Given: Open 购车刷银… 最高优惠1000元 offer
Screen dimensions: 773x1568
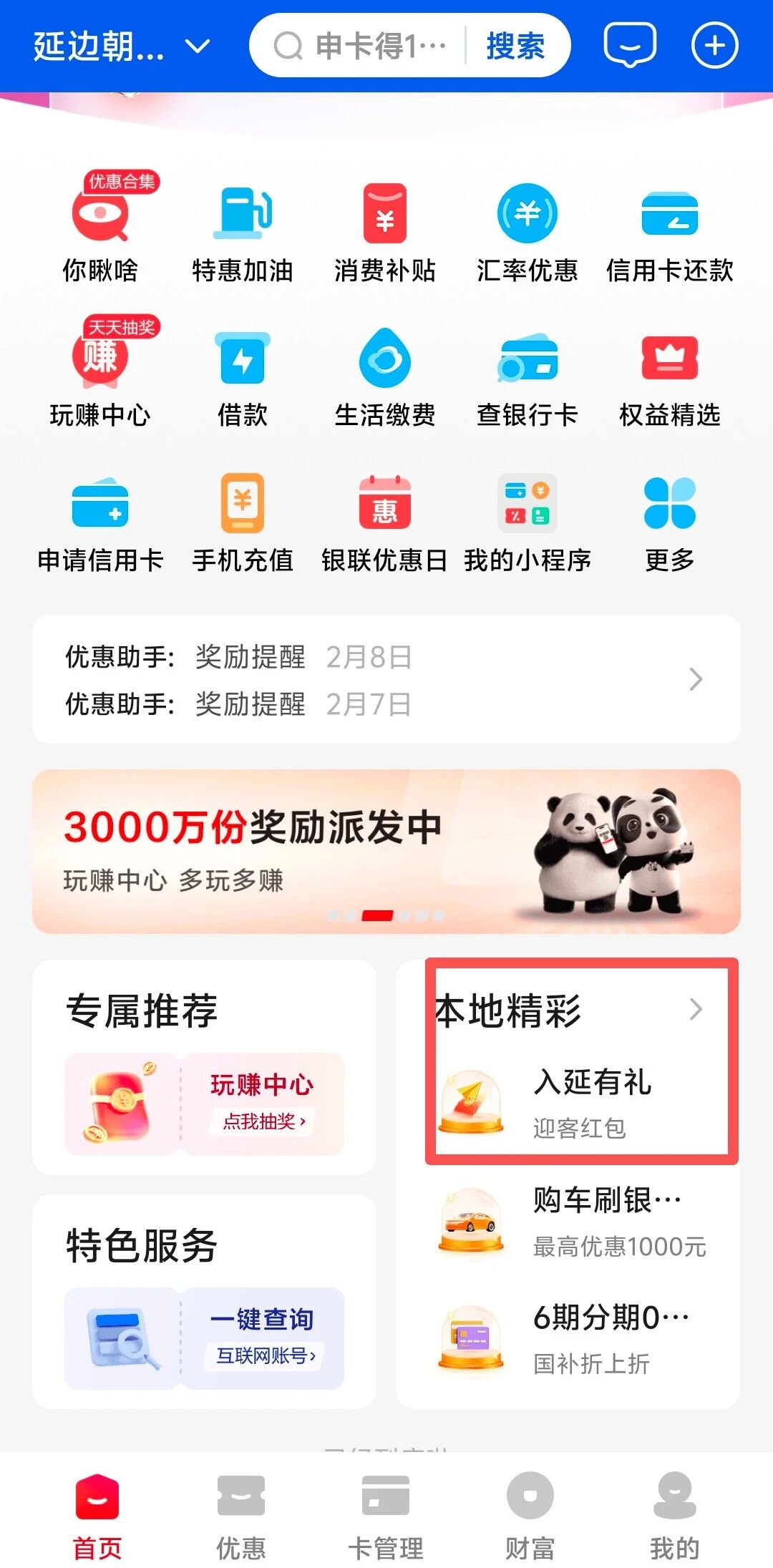Looking at the screenshot, I should (580, 1221).
